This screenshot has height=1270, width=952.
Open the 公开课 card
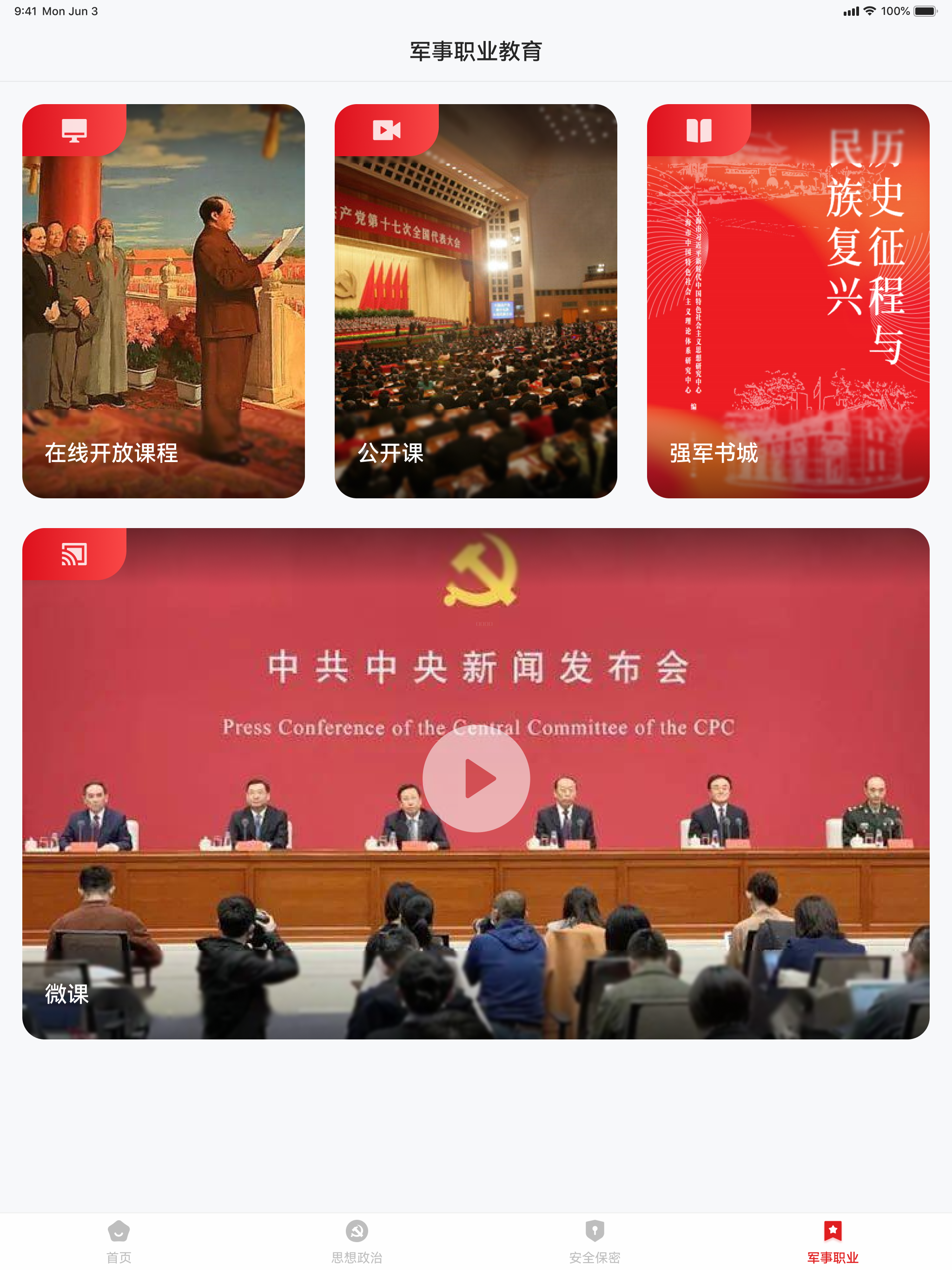(476, 301)
